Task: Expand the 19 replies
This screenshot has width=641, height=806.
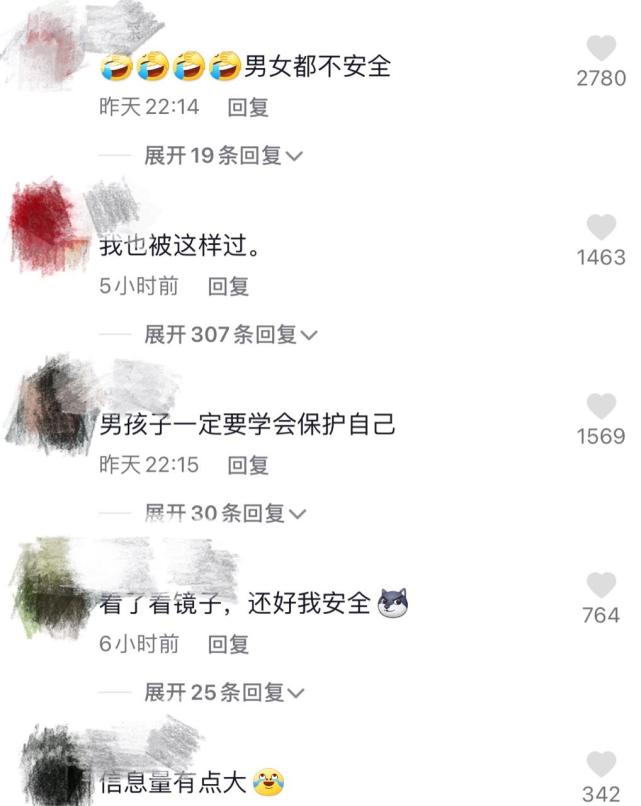Action: (224, 155)
